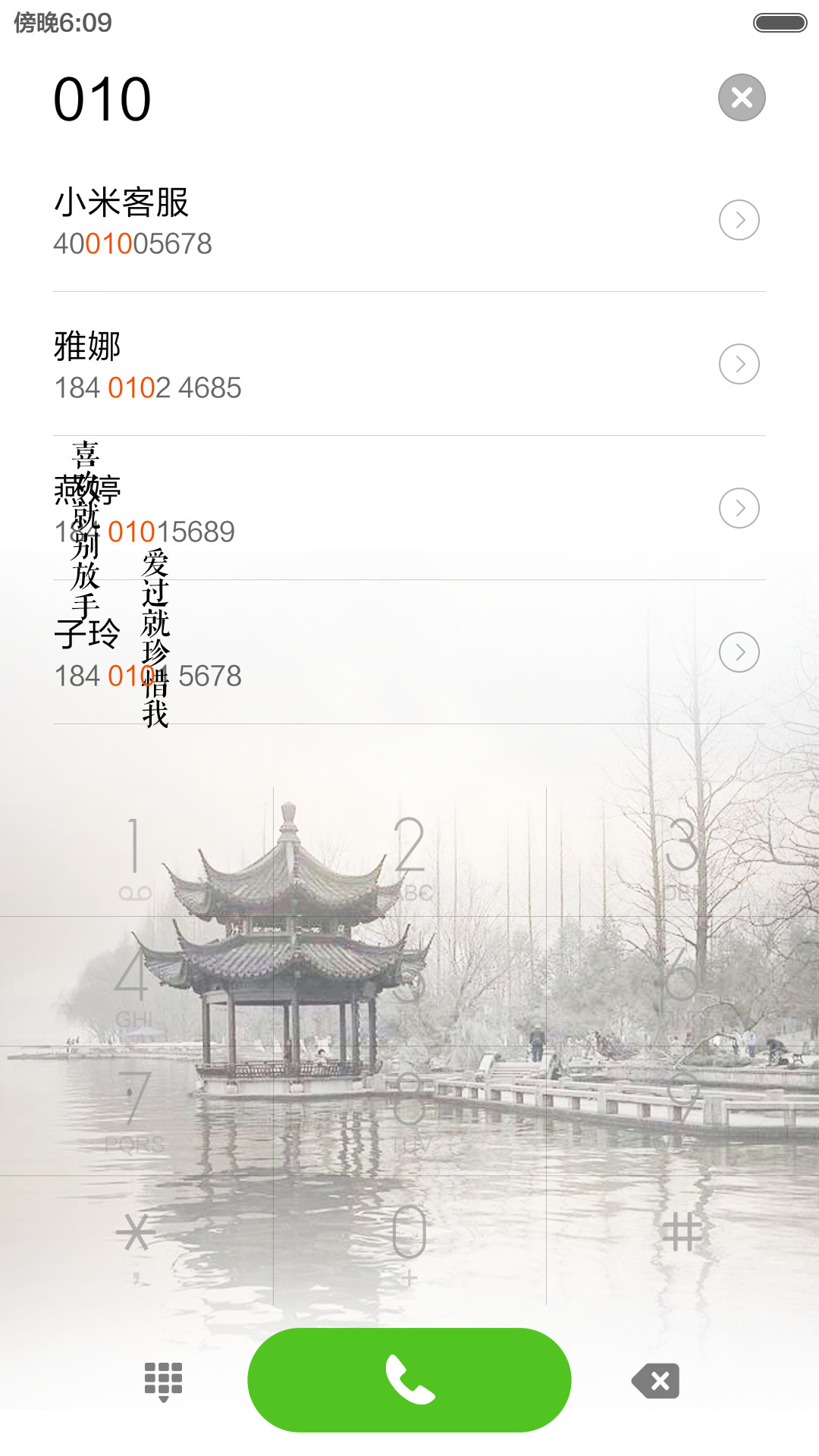Enter digit 6 on the keypad
This screenshot has width=819, height=1456.
click(x=682, y=982)
